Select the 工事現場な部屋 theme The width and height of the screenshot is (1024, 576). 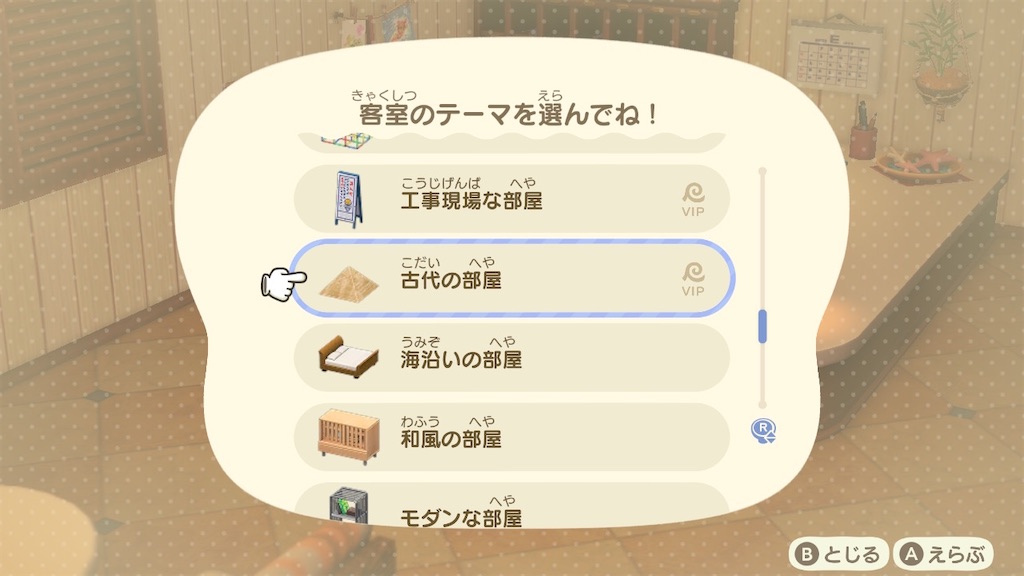tap(511, 200)
